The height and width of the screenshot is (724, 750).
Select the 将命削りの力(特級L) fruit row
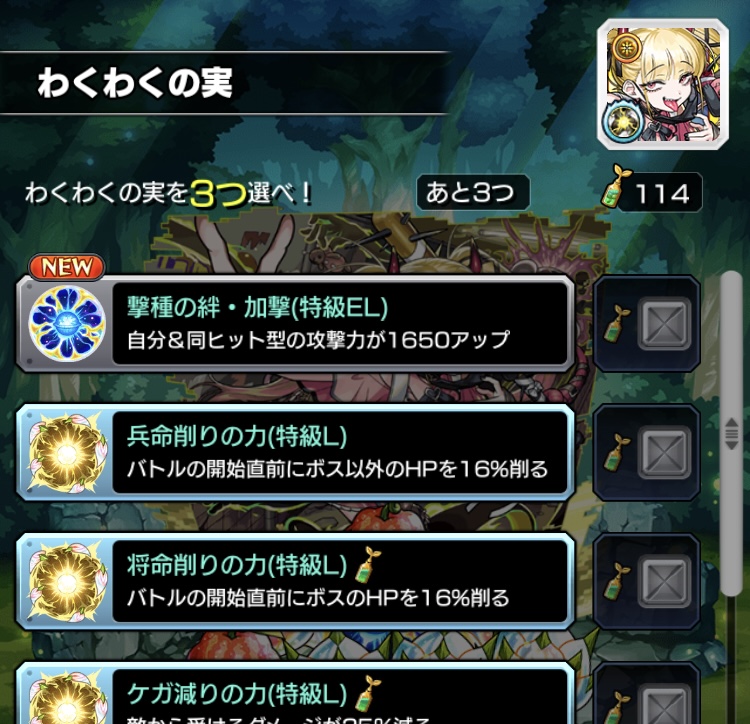(295, 582)
